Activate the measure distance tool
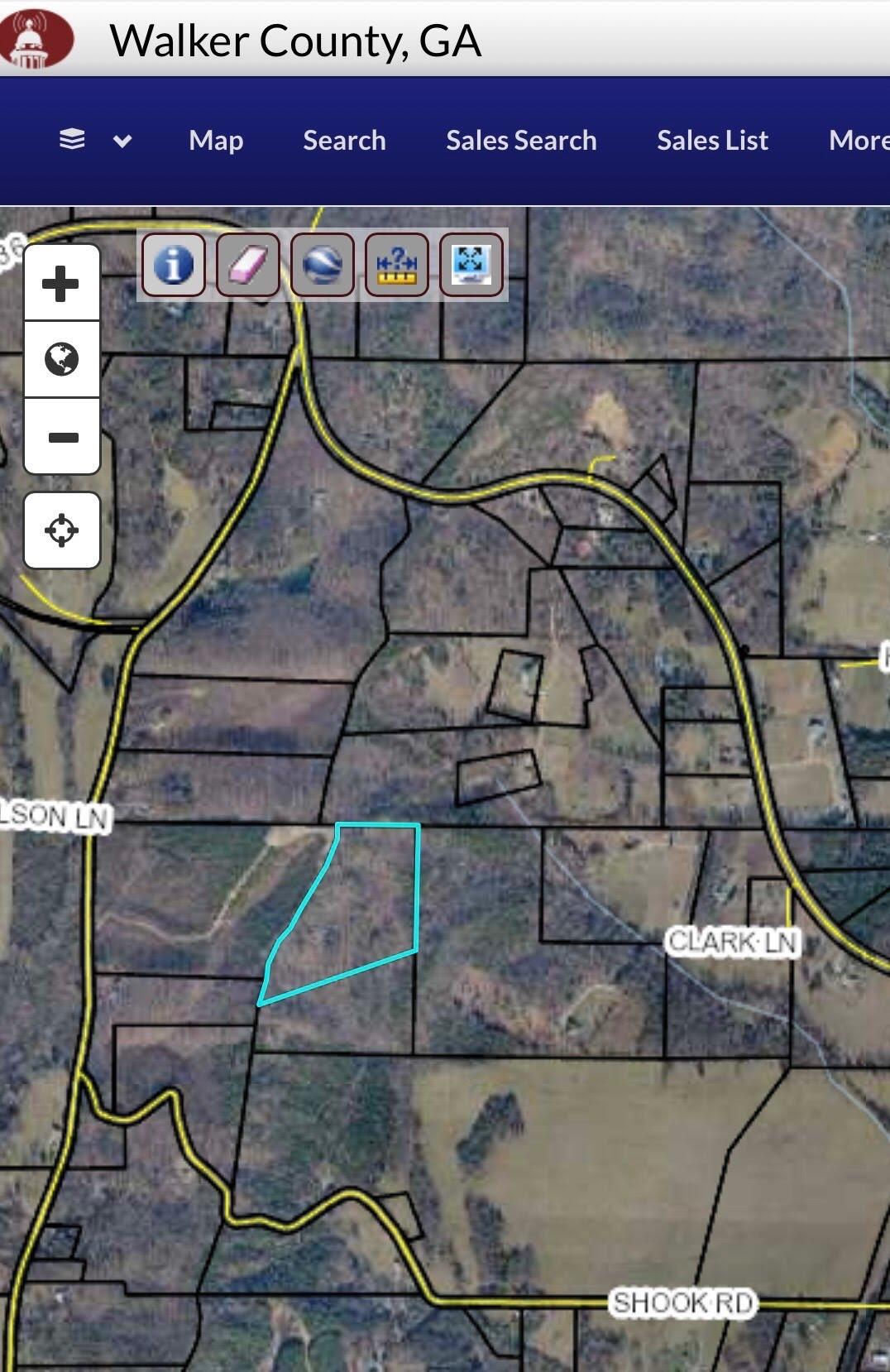Viewport: 890px width, 1372px height. (x=396, y=265)
